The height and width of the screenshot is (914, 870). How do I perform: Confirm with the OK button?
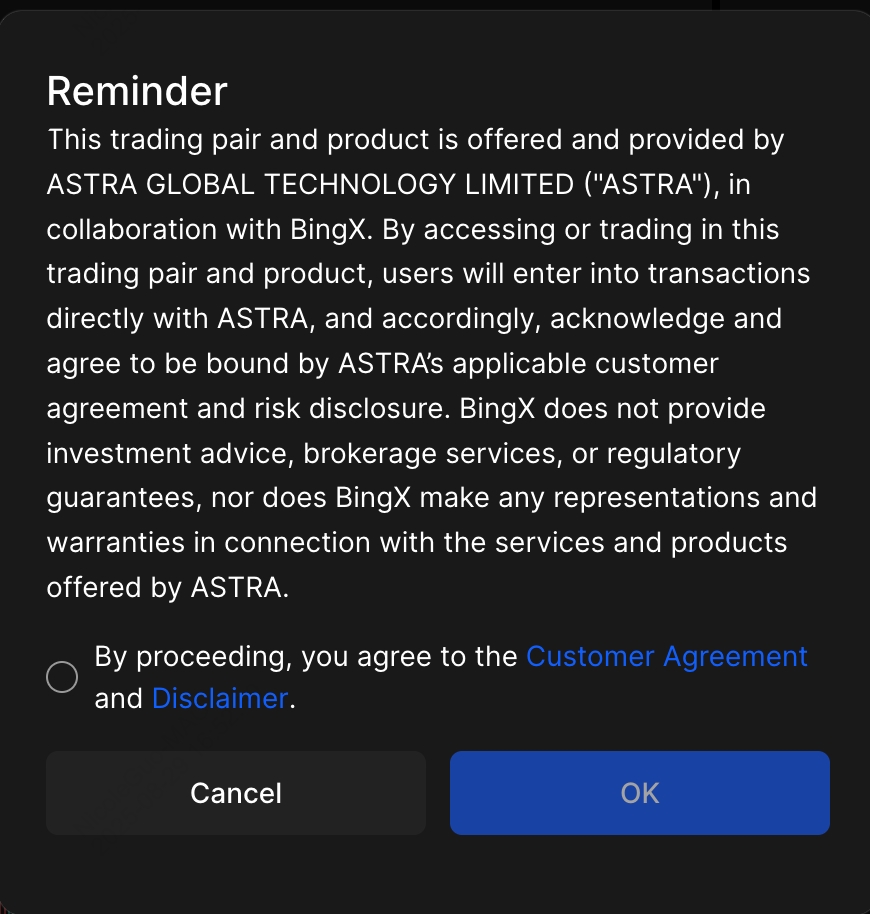tap(640, 793)
